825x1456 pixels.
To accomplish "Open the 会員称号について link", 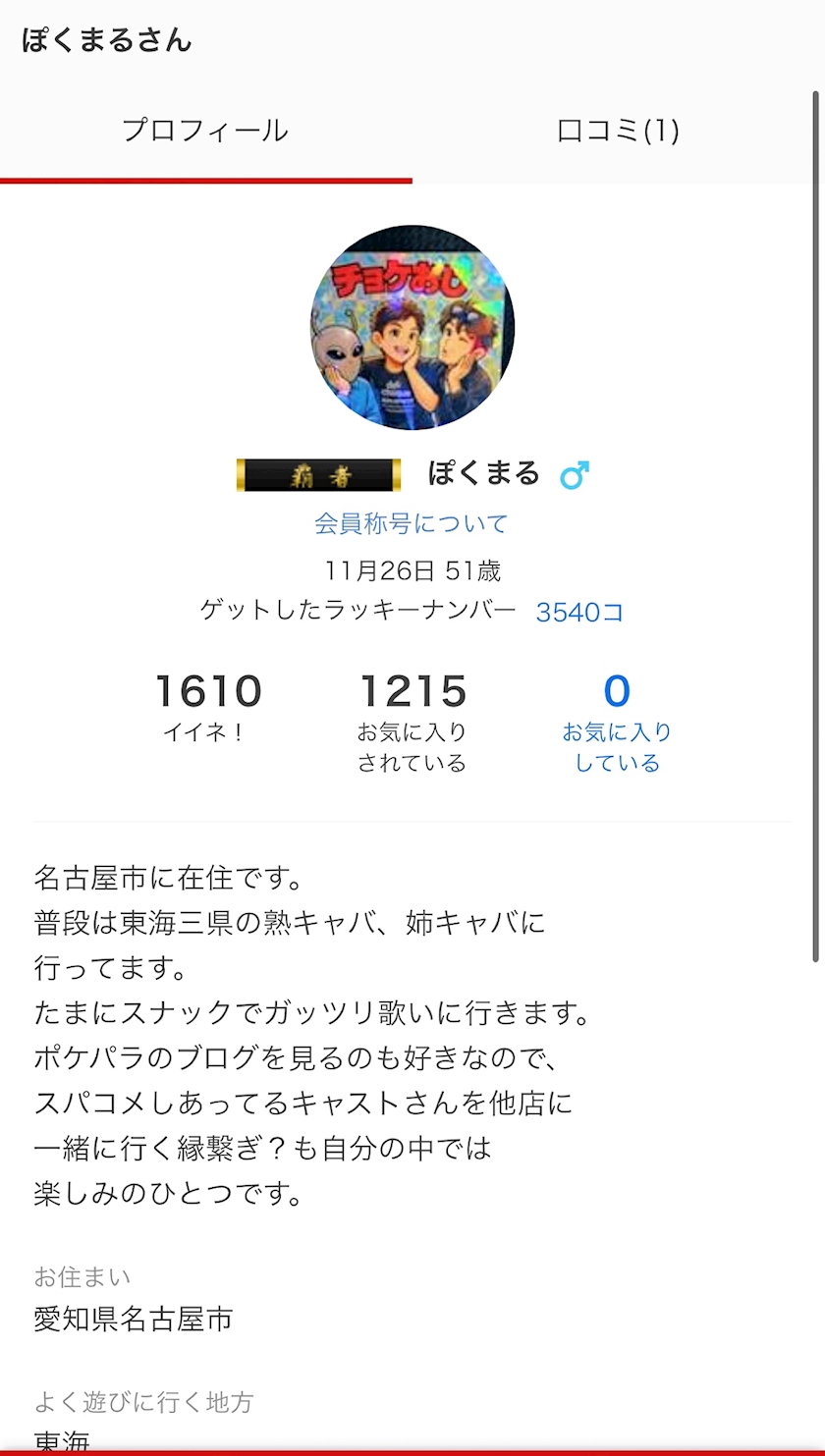I will point(411,523).
